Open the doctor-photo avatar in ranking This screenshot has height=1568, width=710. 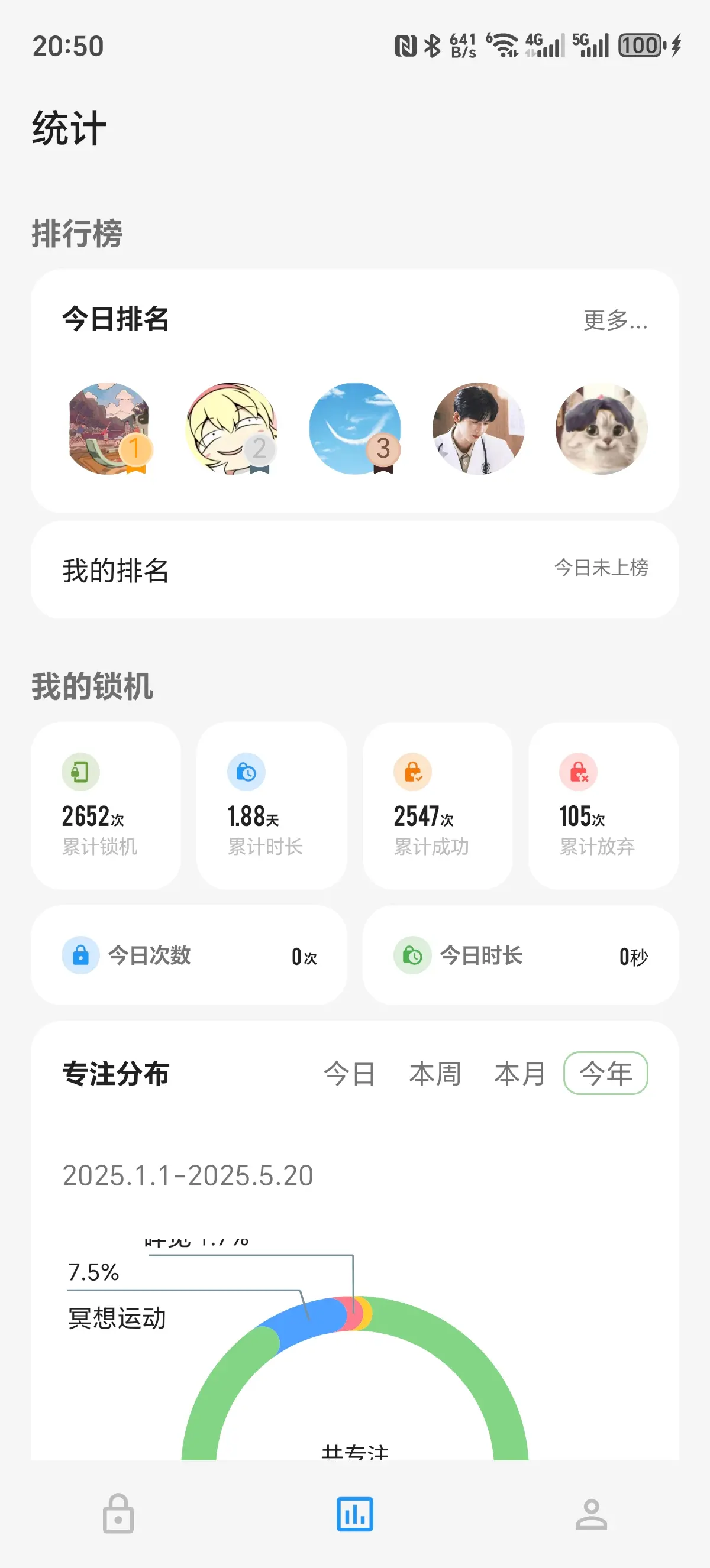coord(478,429)
